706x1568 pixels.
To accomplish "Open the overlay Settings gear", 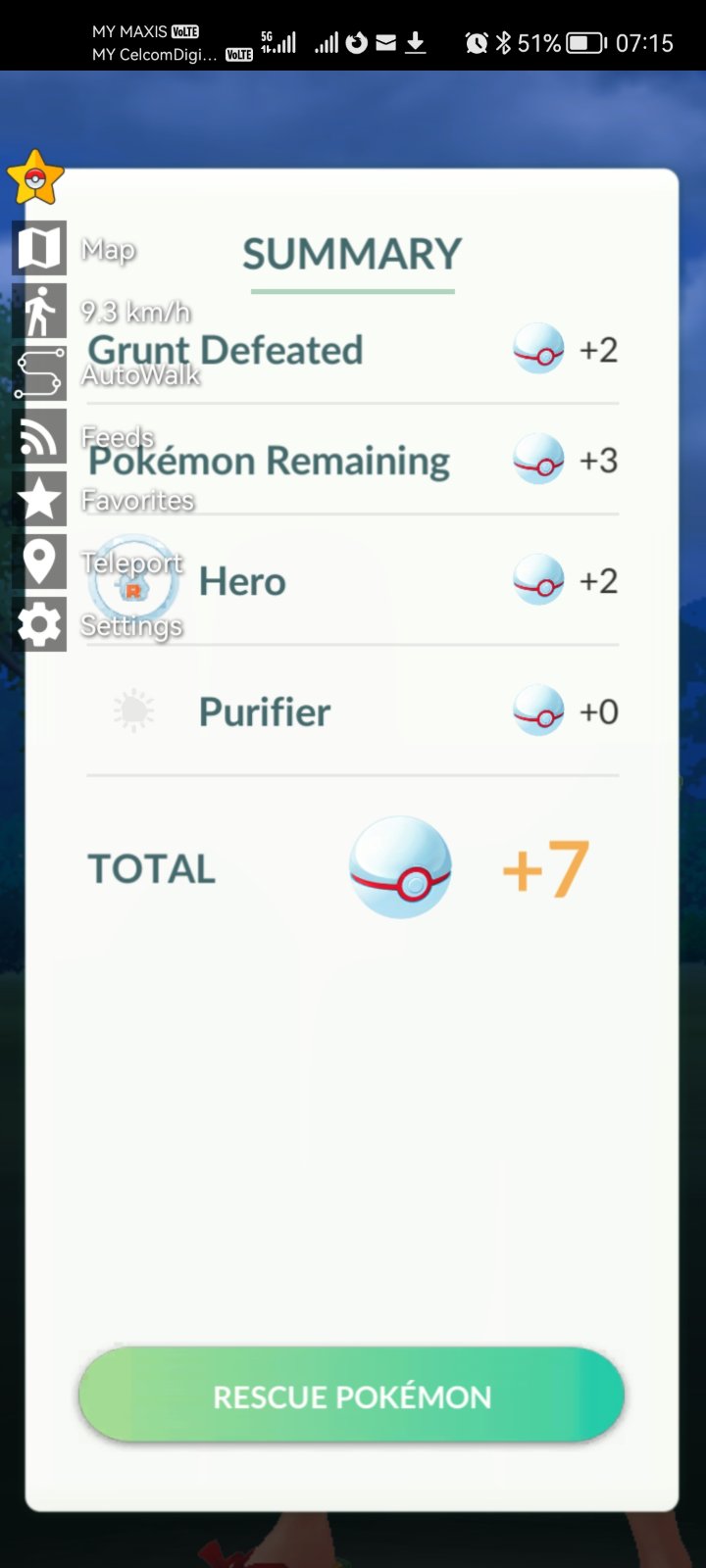I will (x=39, y=624).
